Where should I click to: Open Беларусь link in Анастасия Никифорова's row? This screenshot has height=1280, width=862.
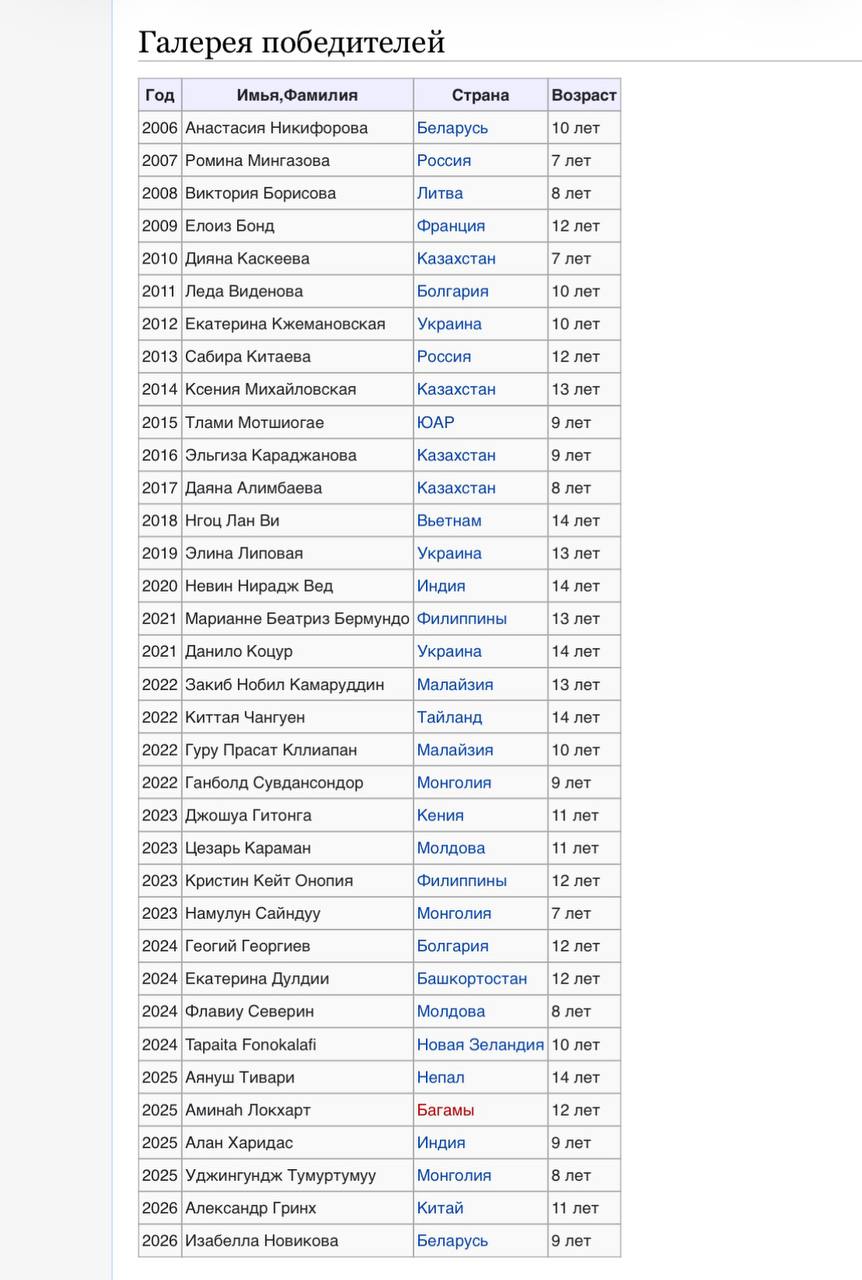coord(453,128)
